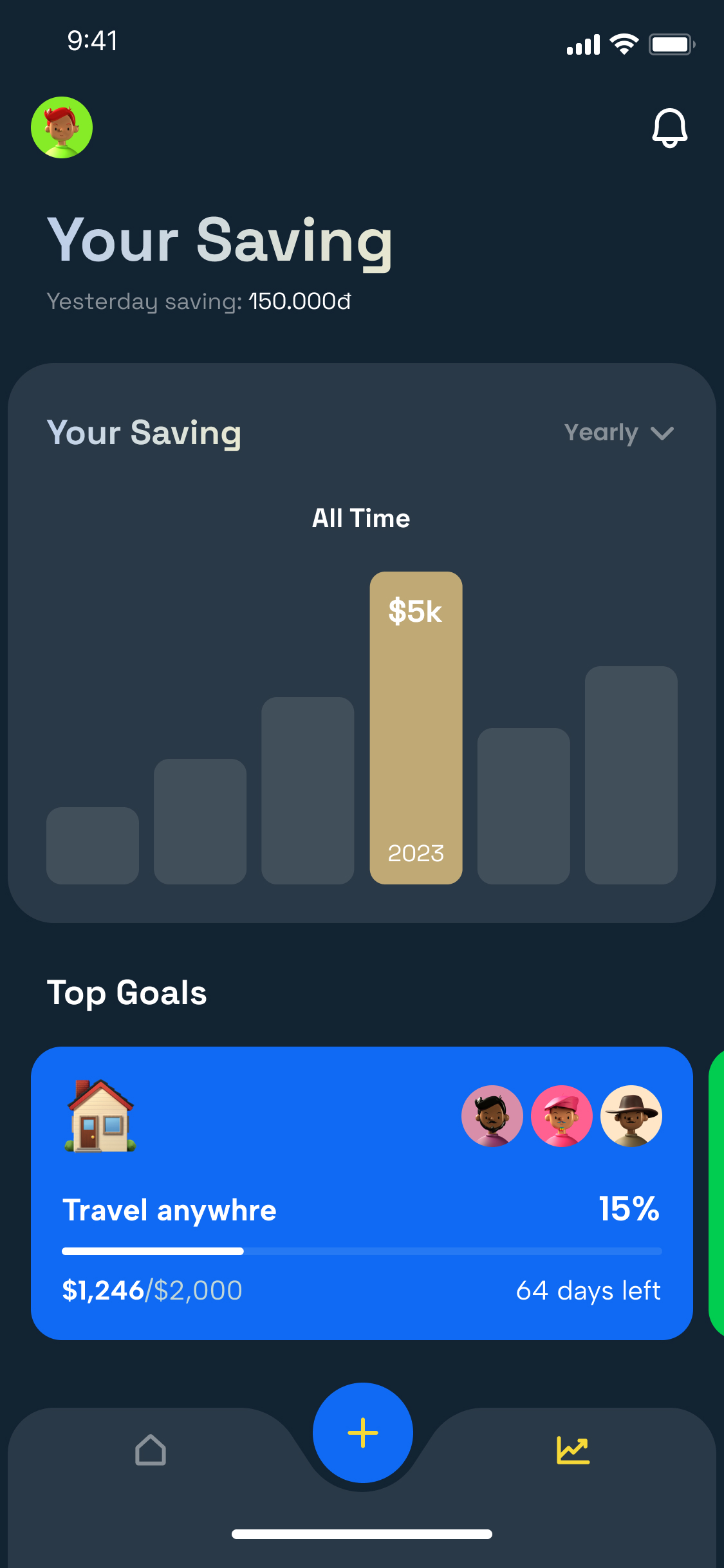Image resolution: width=724 pixels, height=1568 pixels.
Task: Select the first participant avatar on Travel goal
Action: click(x=492, y=1117)
